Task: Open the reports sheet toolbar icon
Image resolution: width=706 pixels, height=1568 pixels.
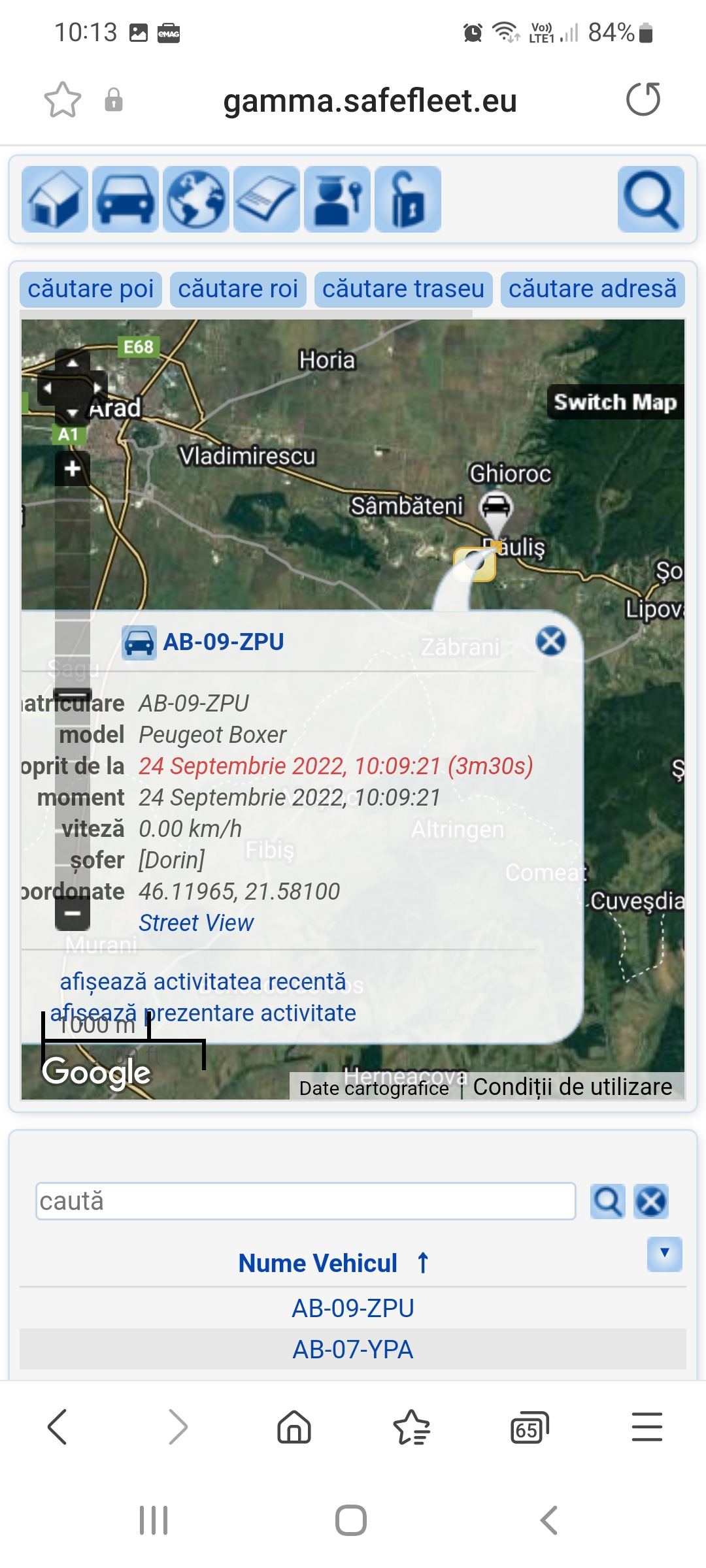Action: 267,199
